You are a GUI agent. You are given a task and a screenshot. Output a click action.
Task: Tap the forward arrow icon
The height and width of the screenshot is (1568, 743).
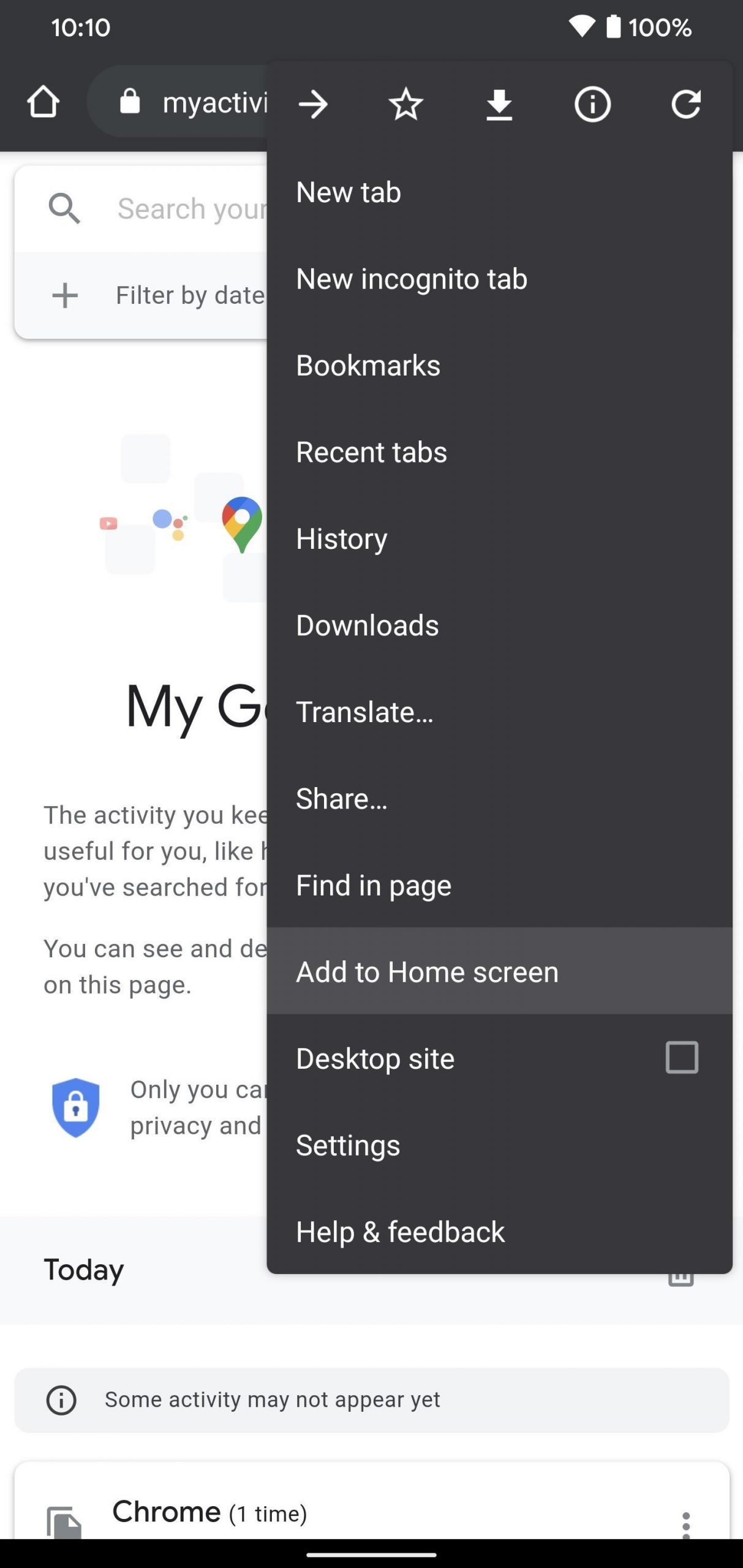[x=313, y=104]
